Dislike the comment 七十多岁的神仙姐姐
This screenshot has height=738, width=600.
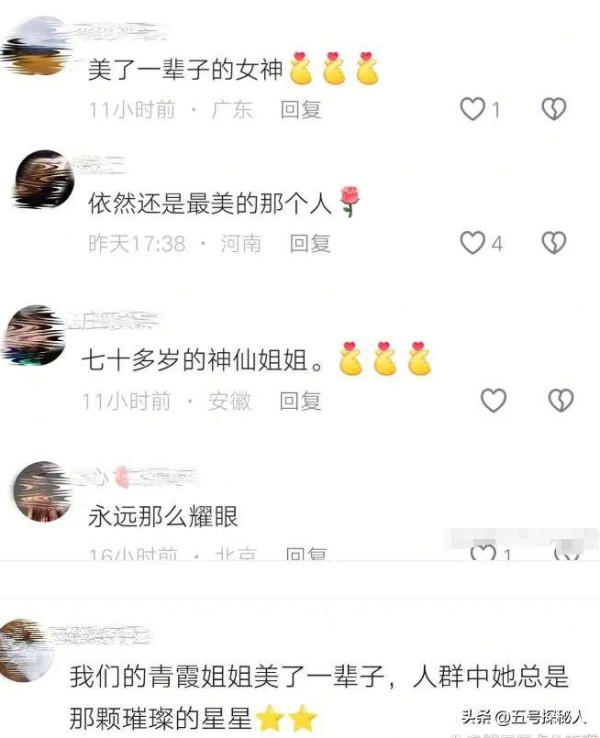tap(560, 401)
